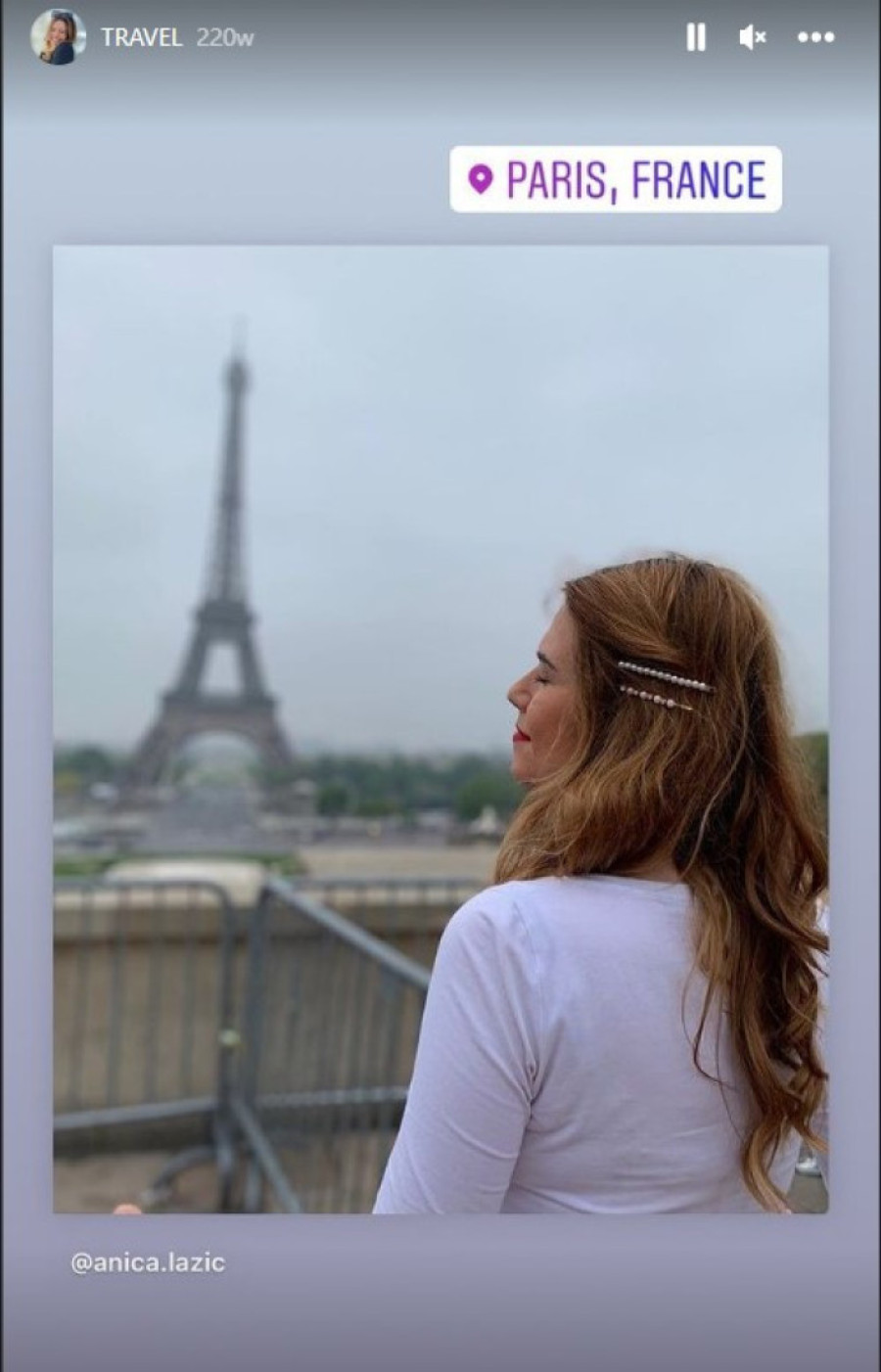The width and height of the screenshot is (881, 1372).
Task: Unmute the story sound
Action: click(x=752, y=38)
